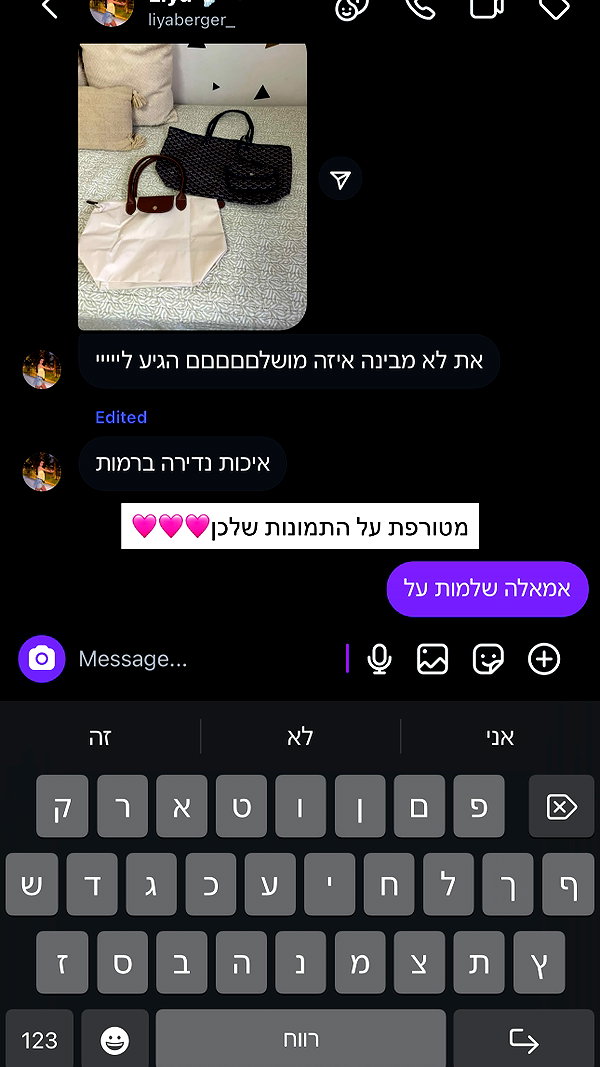
Task: Attach a picture from the gallery
Action: pyautogui.click(x=433, y=659)
